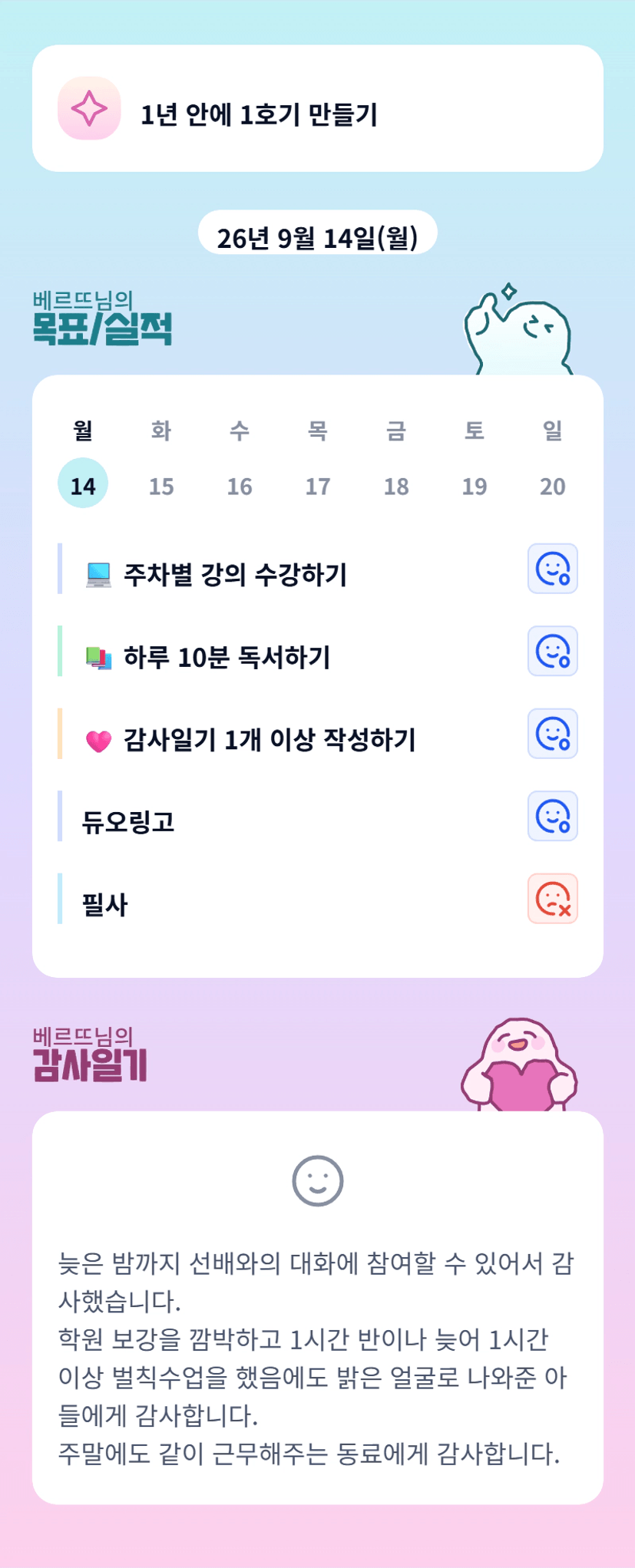Tap the status face for 감사일기 1개 이상 작성하기
Viewport: 635px width, 1568px height.
(x=553, y=734)
